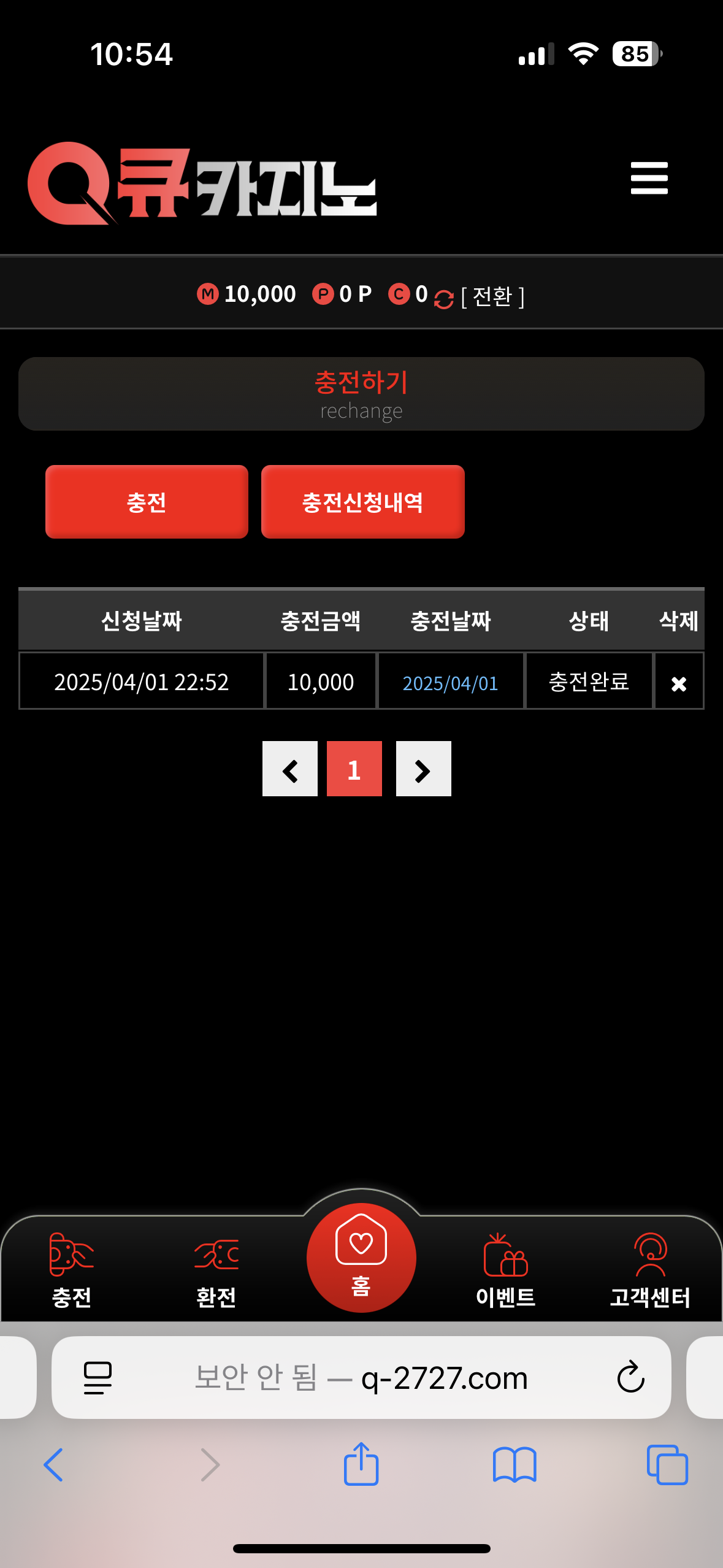Reload the page in Safari
Image resolution: width=723 pixels, height=1568 pixels.
(x=630, y=1378)
